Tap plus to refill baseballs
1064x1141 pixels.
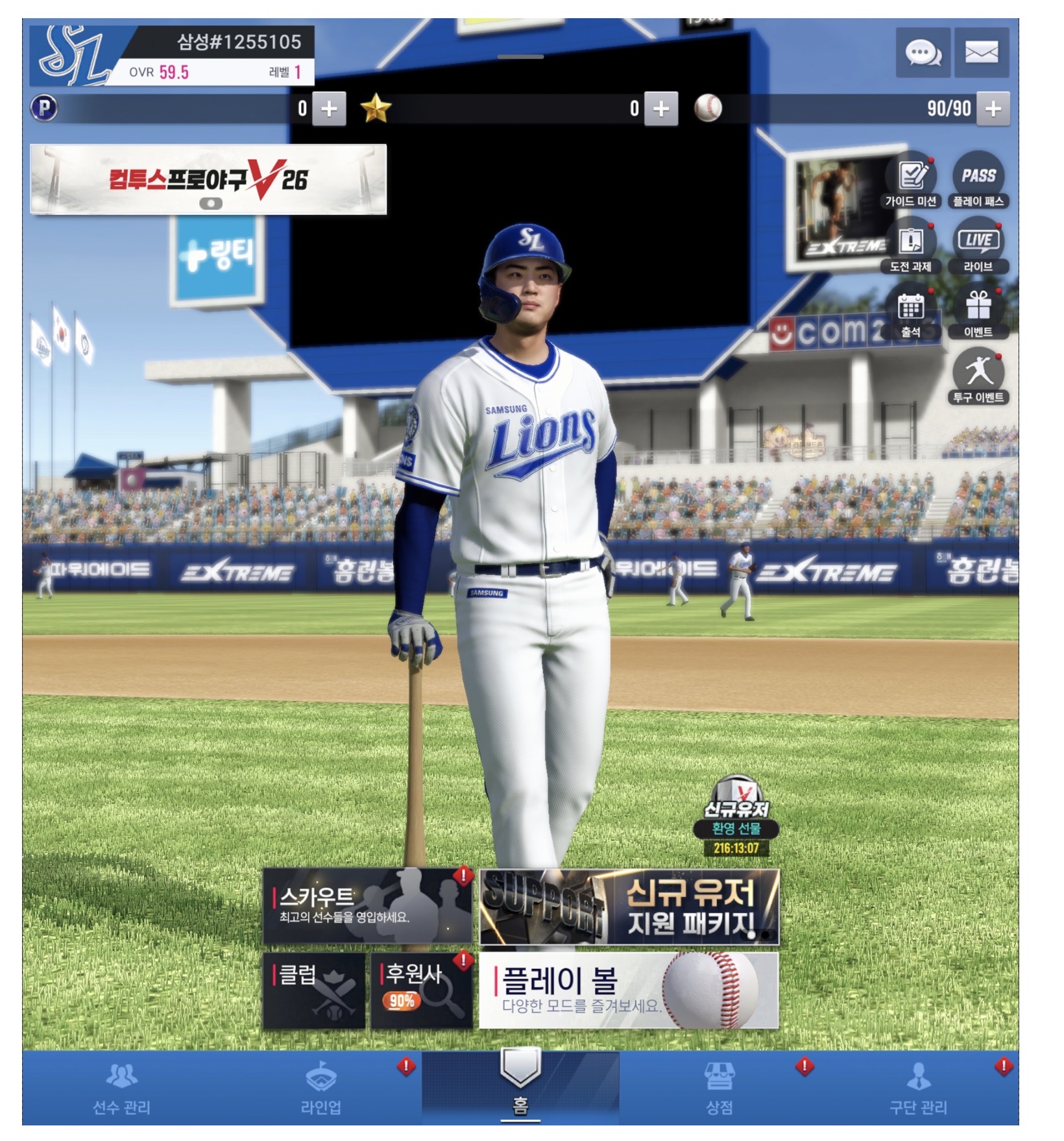pyautogui.click(x=993, y=108)
